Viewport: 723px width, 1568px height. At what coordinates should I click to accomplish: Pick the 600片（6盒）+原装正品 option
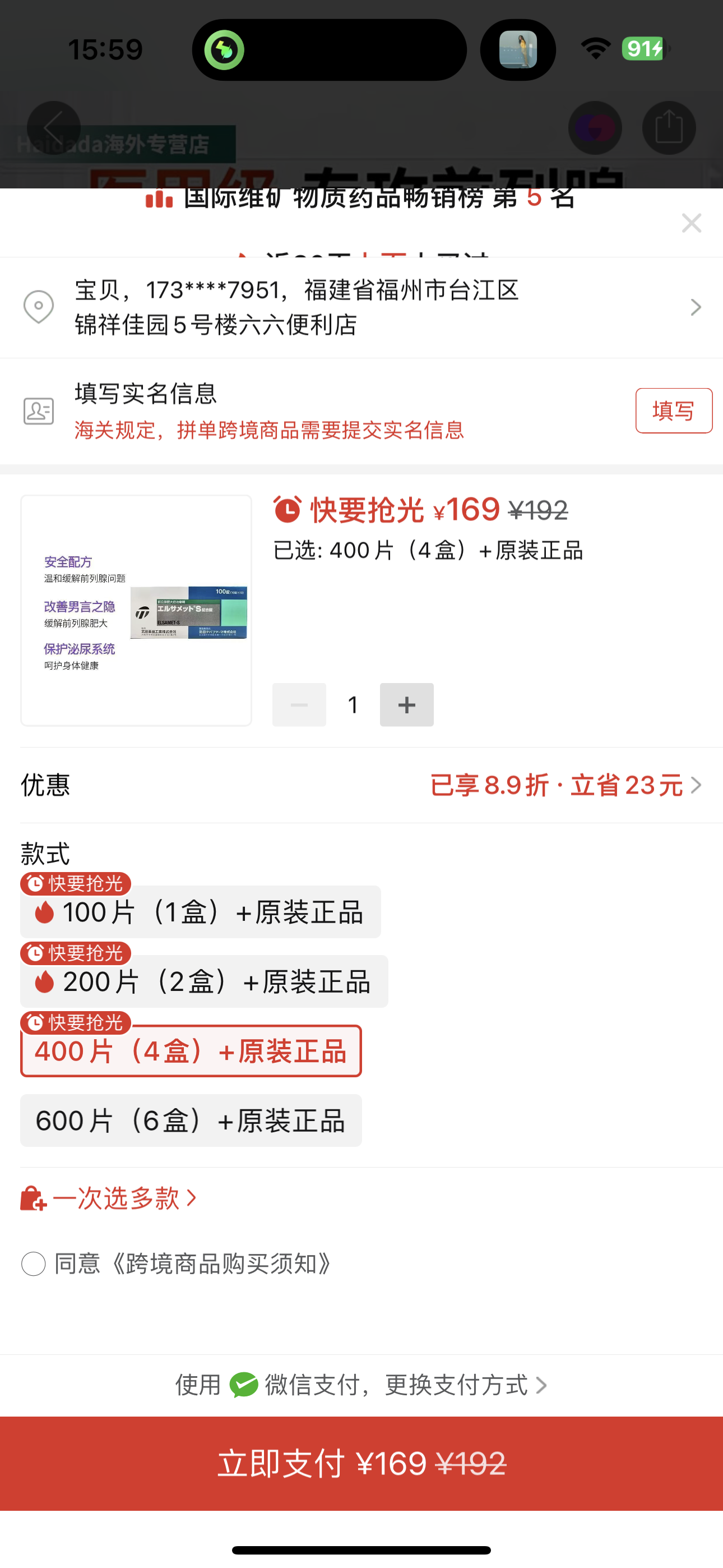click(191, 1120)
